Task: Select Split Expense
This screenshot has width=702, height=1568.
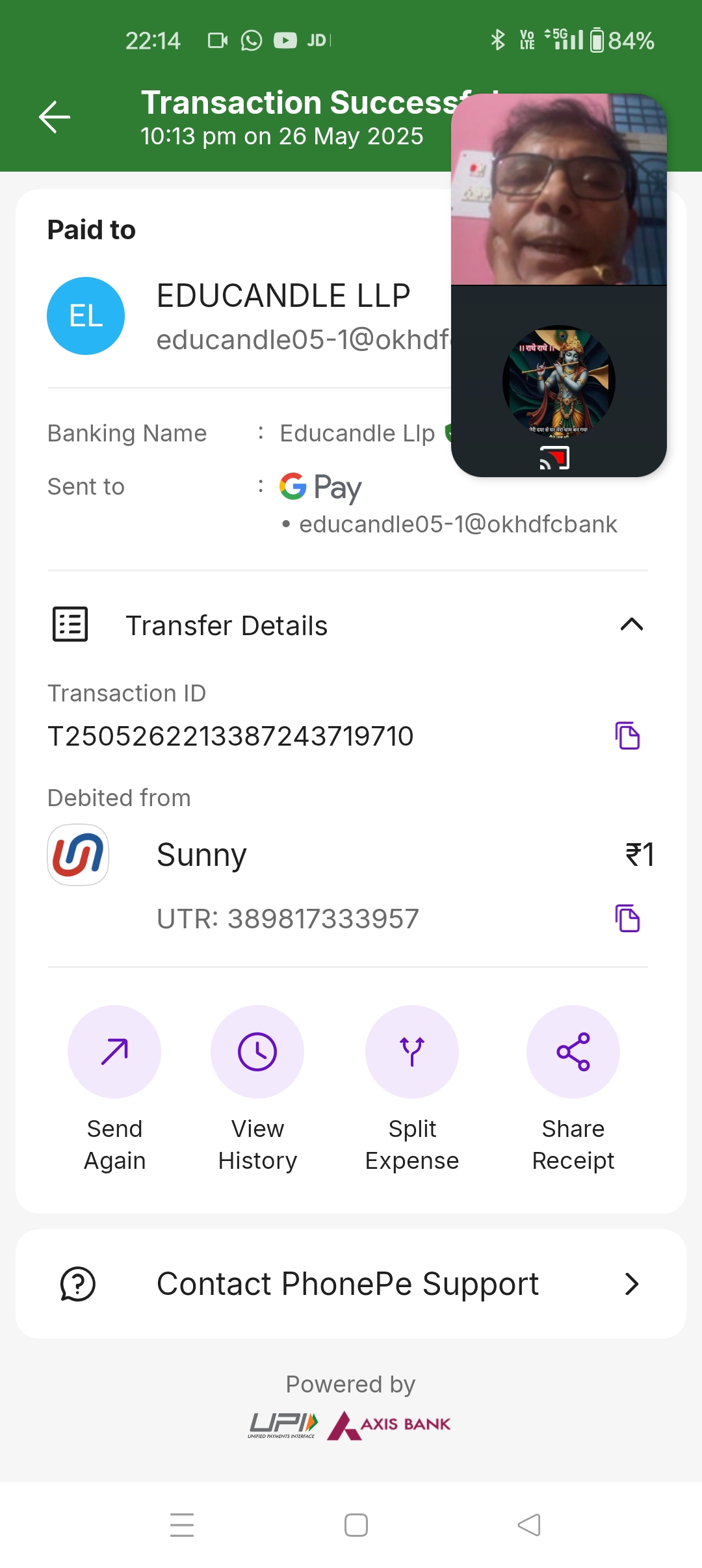Action: [x=412, y=1052]
